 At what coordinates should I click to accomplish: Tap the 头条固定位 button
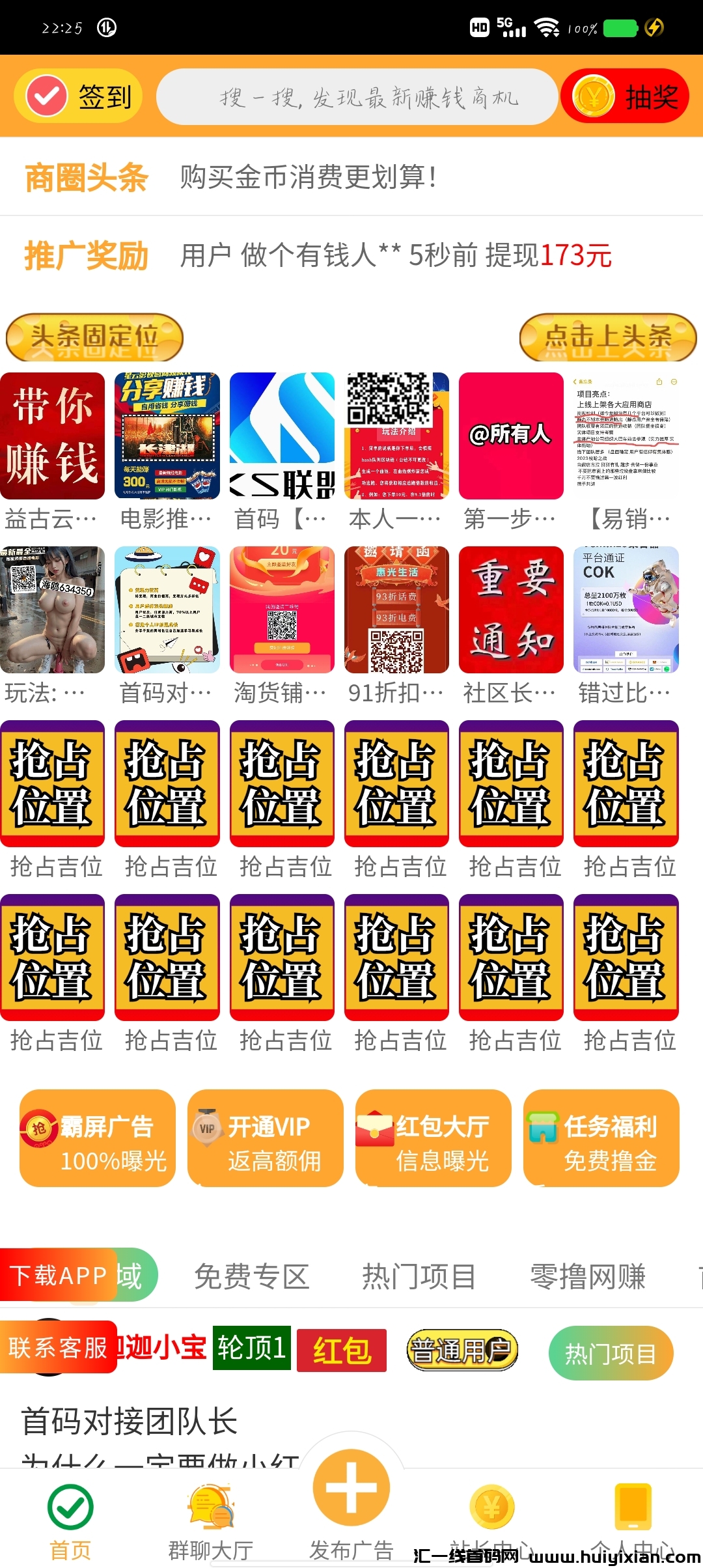(94, 337)
